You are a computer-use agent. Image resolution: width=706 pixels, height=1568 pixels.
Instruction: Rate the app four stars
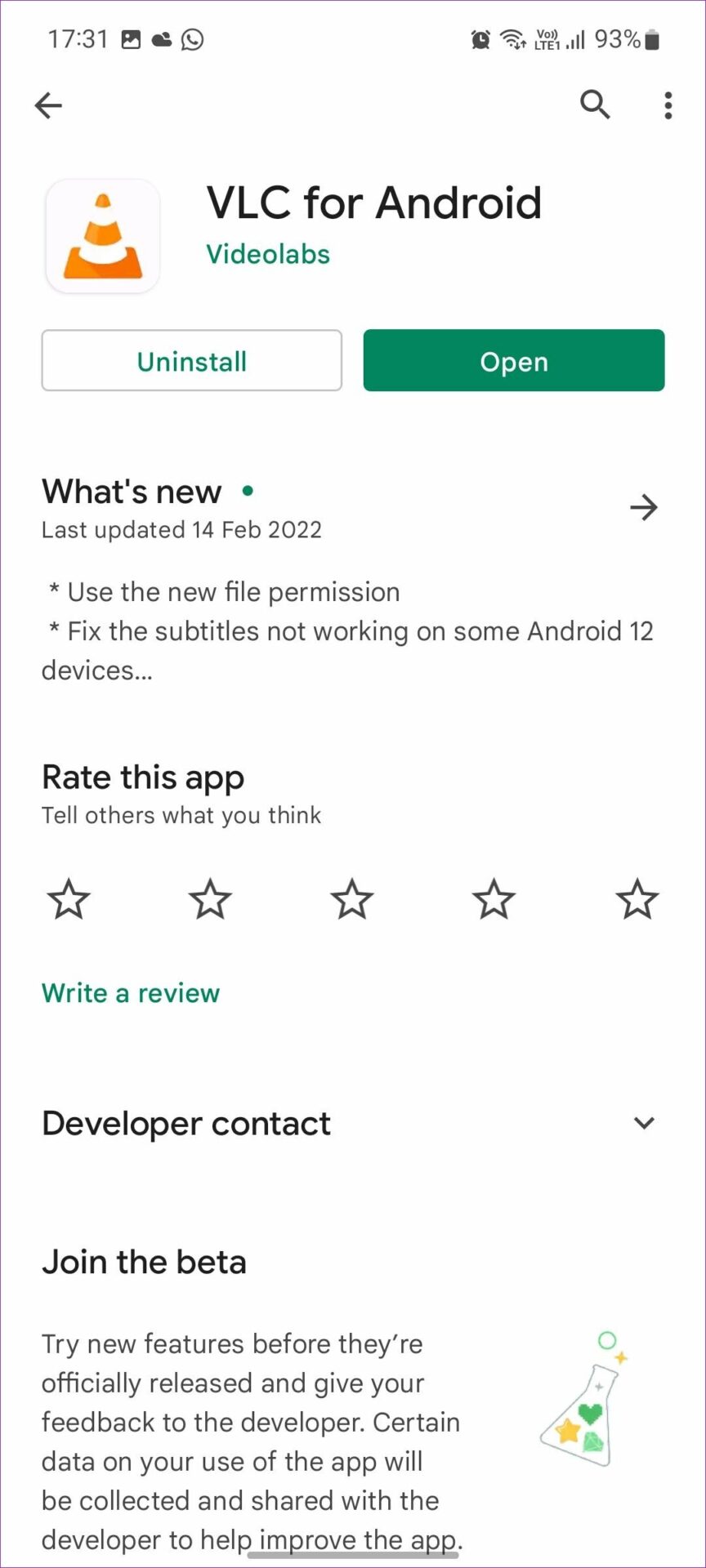point(494,899)
